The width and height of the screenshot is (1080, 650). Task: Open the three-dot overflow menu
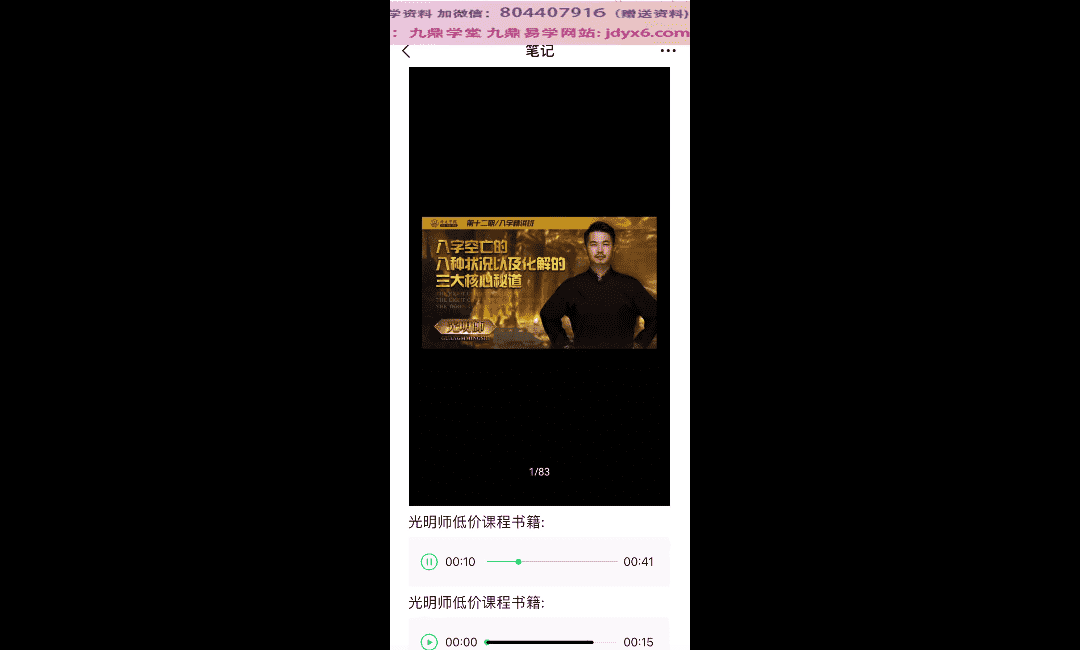tap(668, 51)
